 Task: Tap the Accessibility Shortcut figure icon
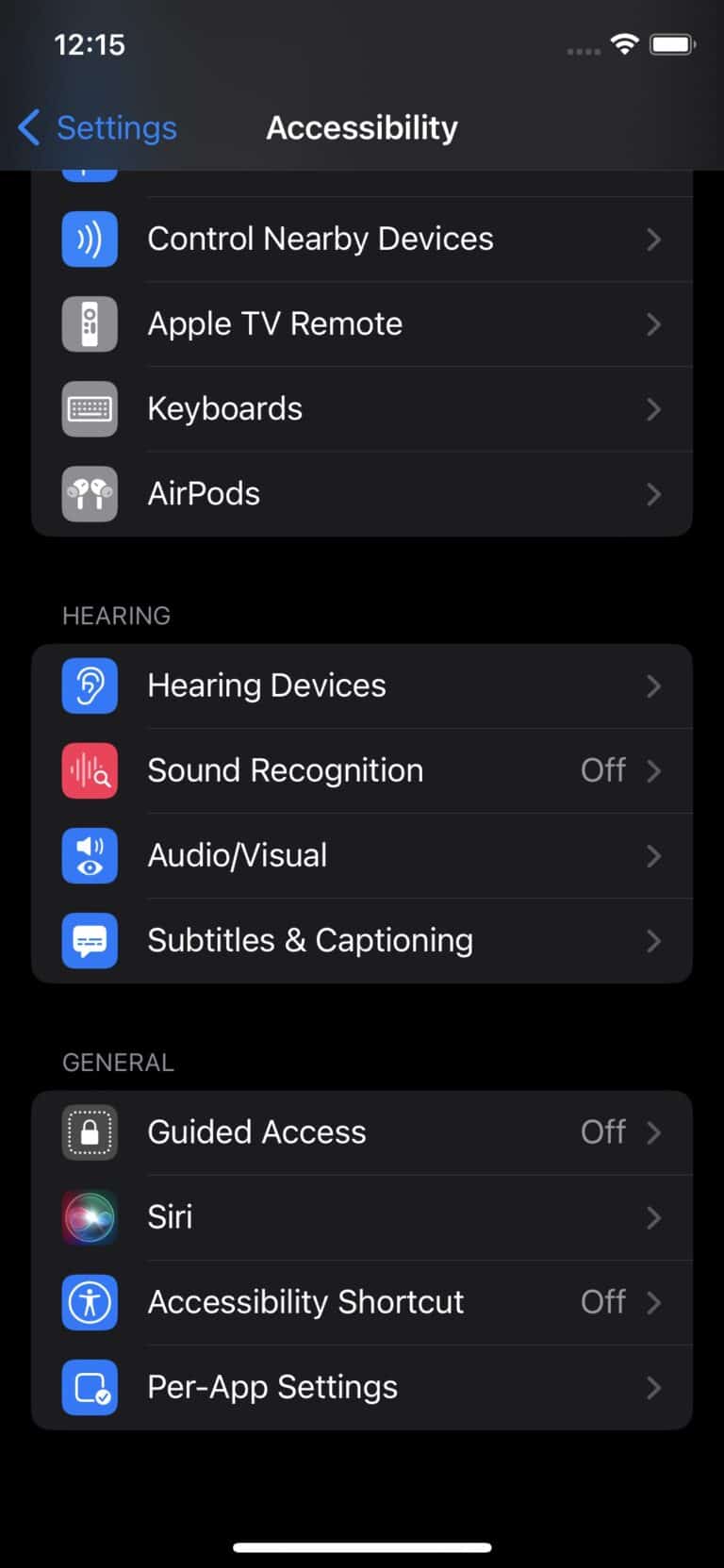click(x=90, y=1302)
